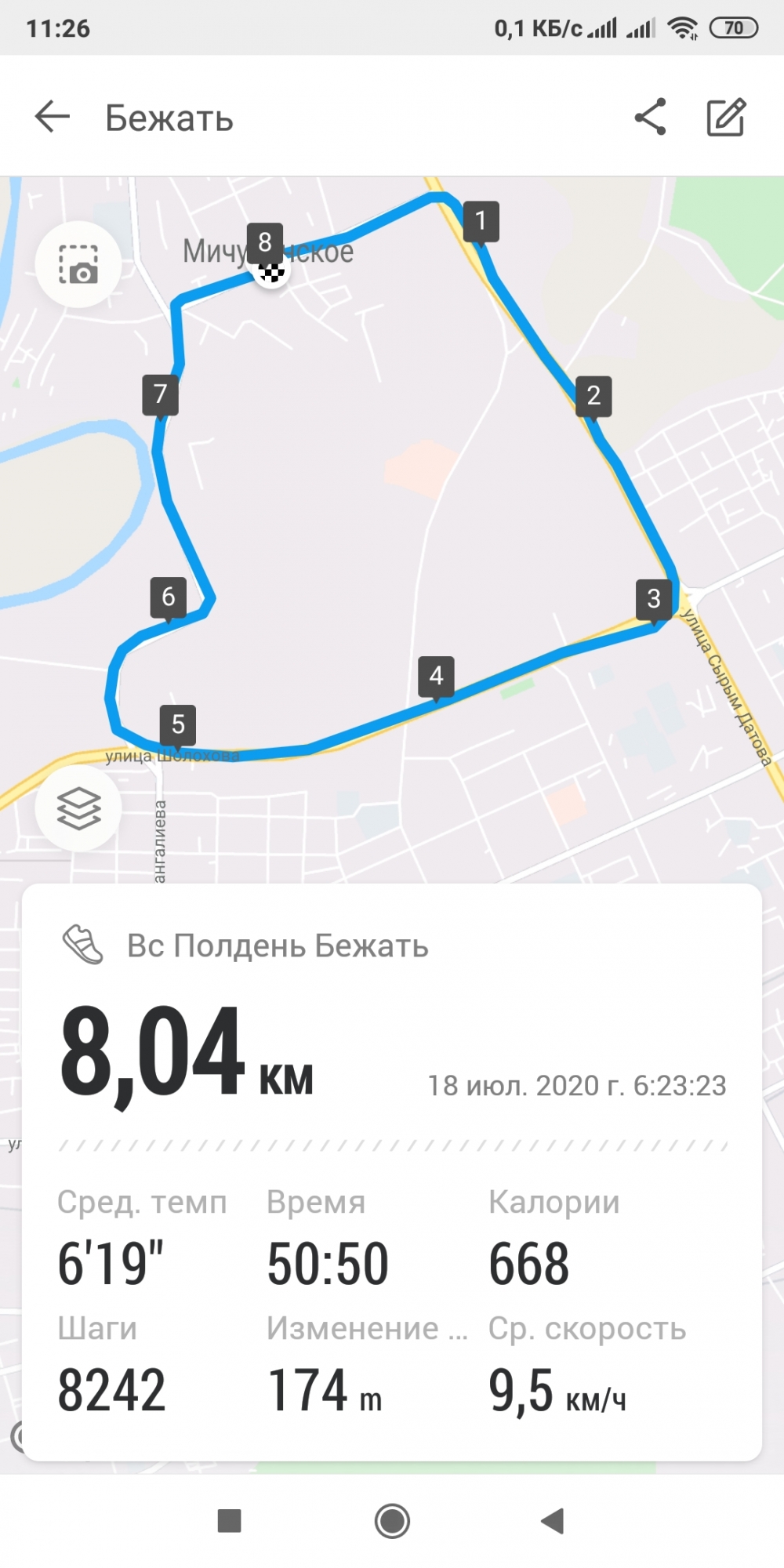Capture a map screenshot with the camera button
Image resolution: width=784 pixels, height=1568 pixels.
click(x=78, y=264)
